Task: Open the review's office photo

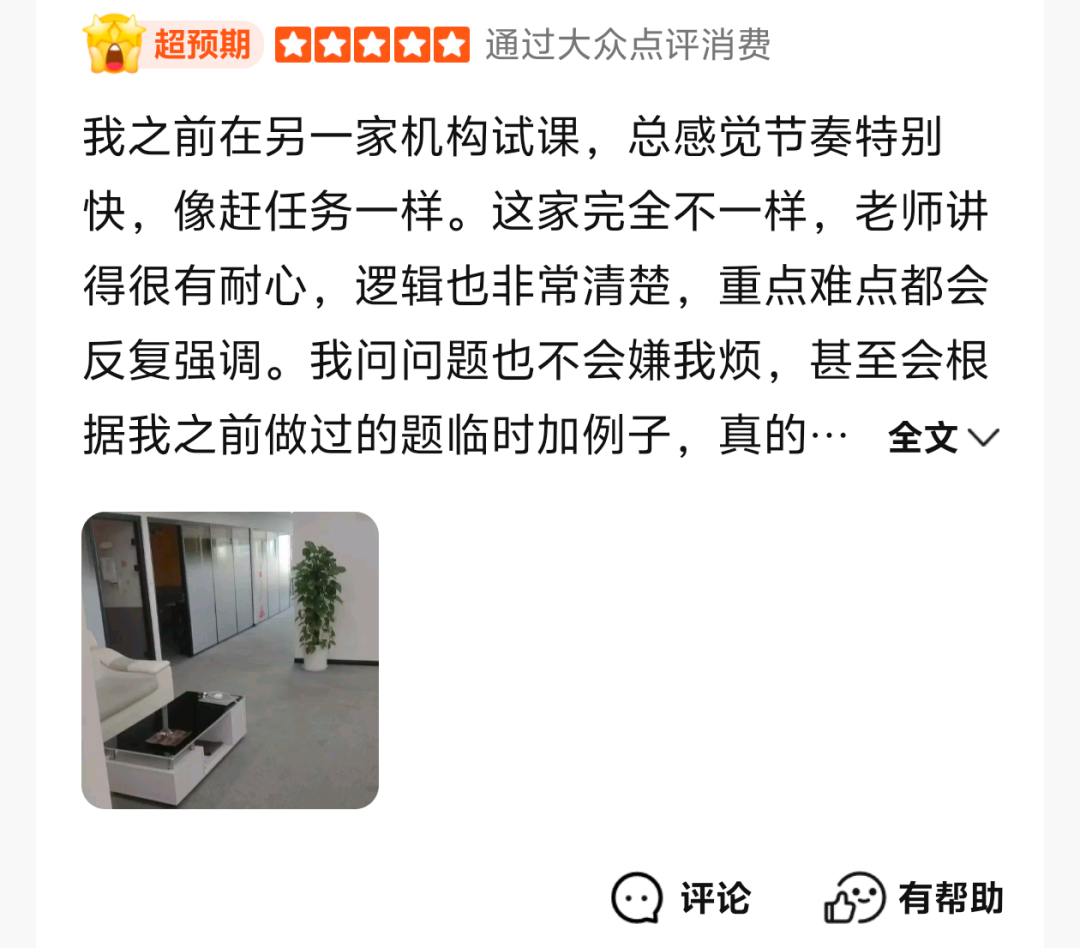Action: click(230, 660)
